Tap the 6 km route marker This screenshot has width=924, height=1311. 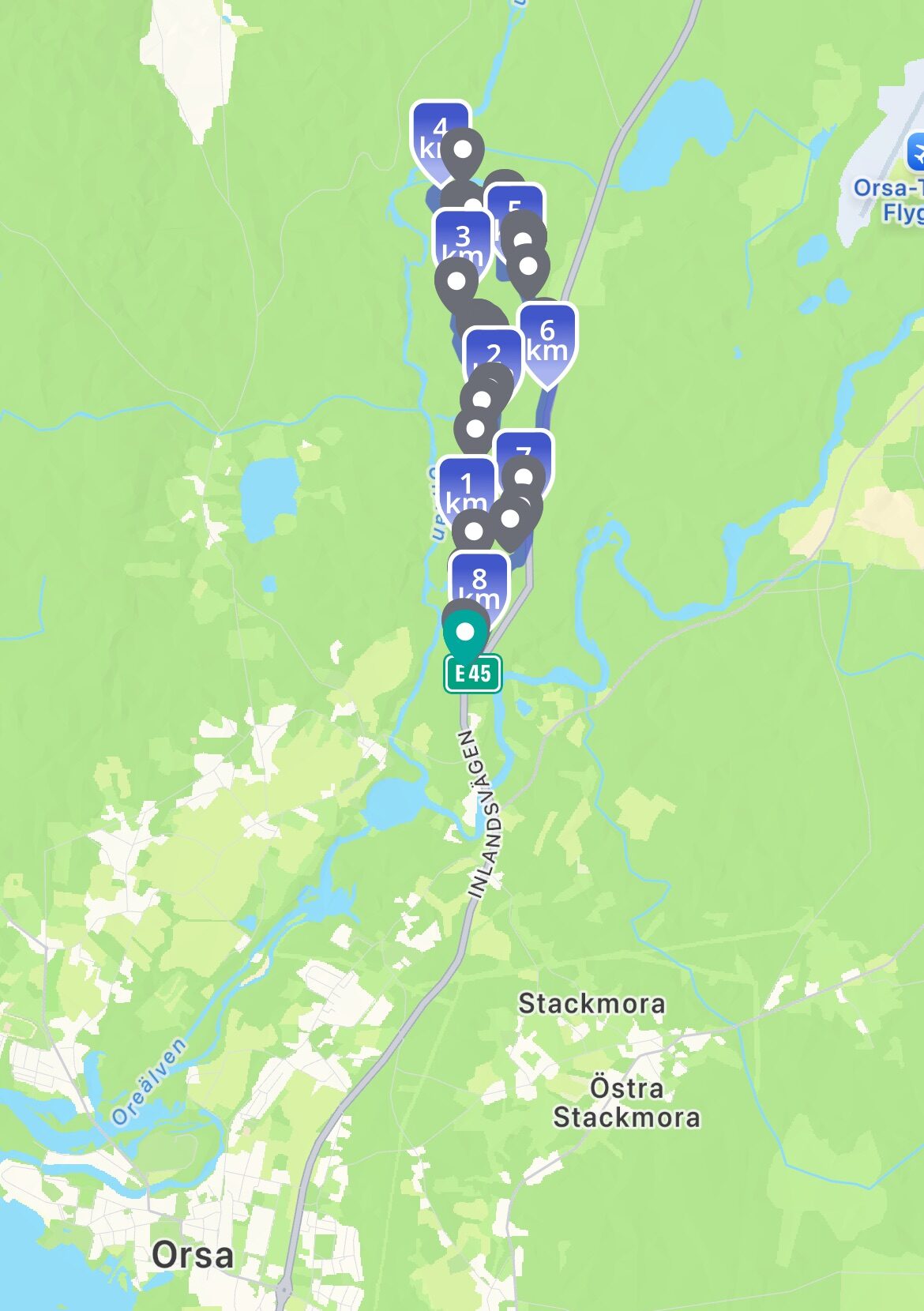click(547, 340)
